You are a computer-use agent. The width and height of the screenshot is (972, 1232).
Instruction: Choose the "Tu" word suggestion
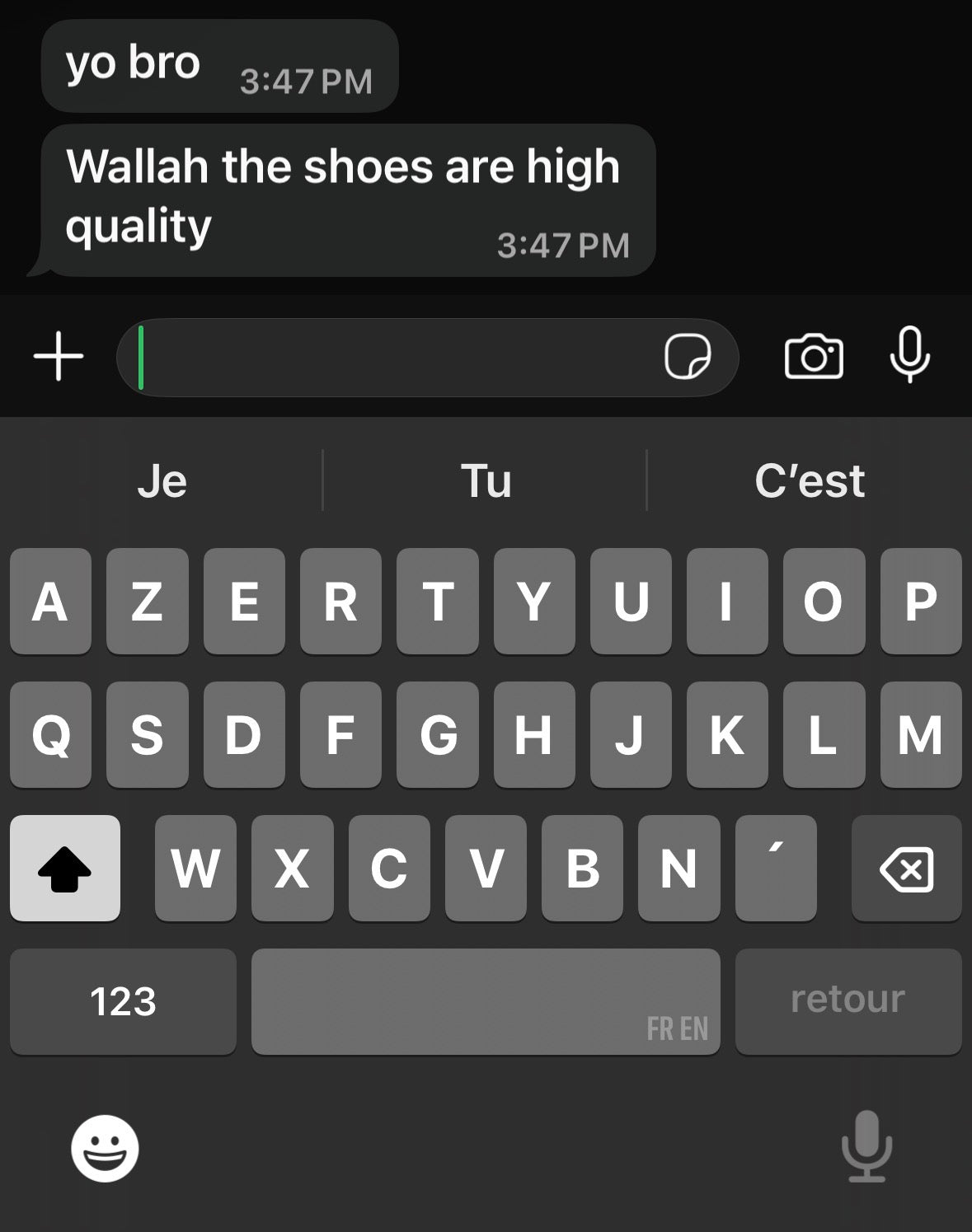(x=486, y=480)
